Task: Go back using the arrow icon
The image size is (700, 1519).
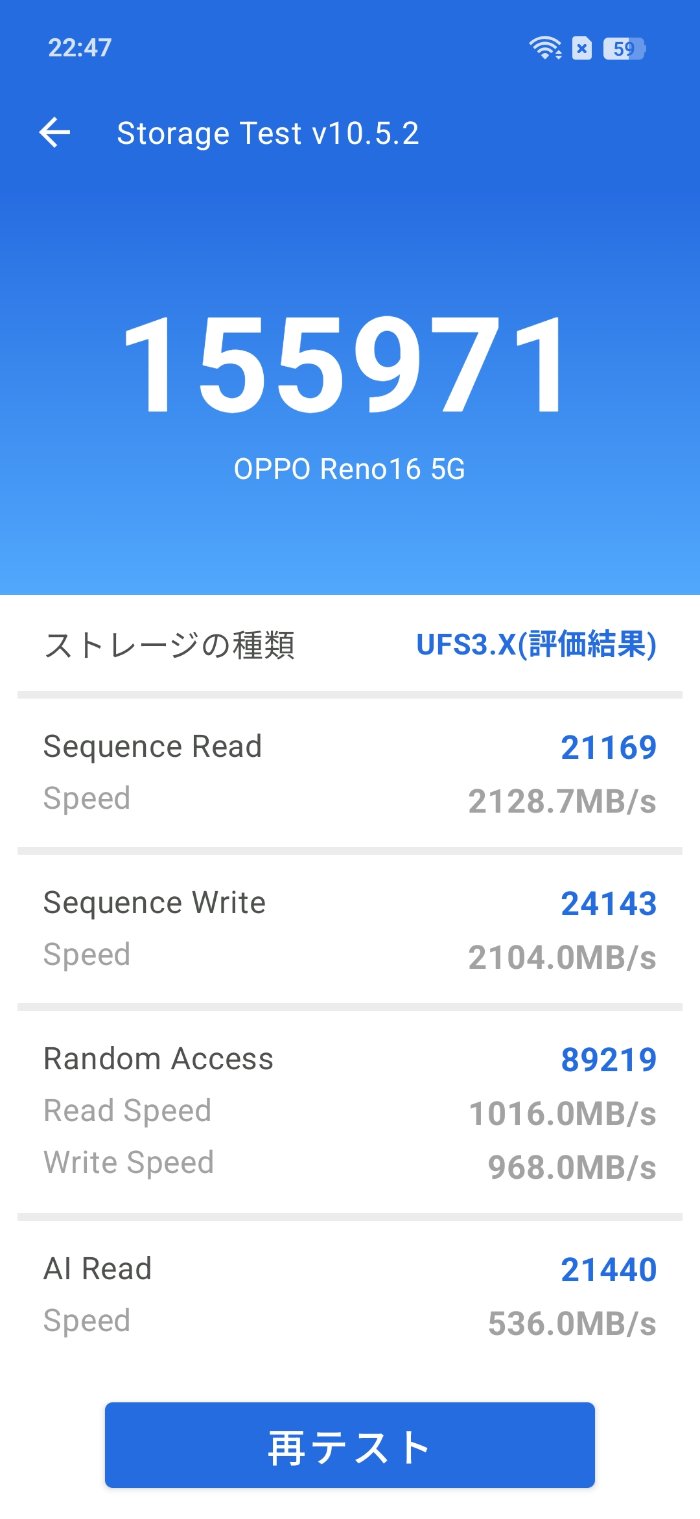Action: pyautogui.click(x=55, y=133)
